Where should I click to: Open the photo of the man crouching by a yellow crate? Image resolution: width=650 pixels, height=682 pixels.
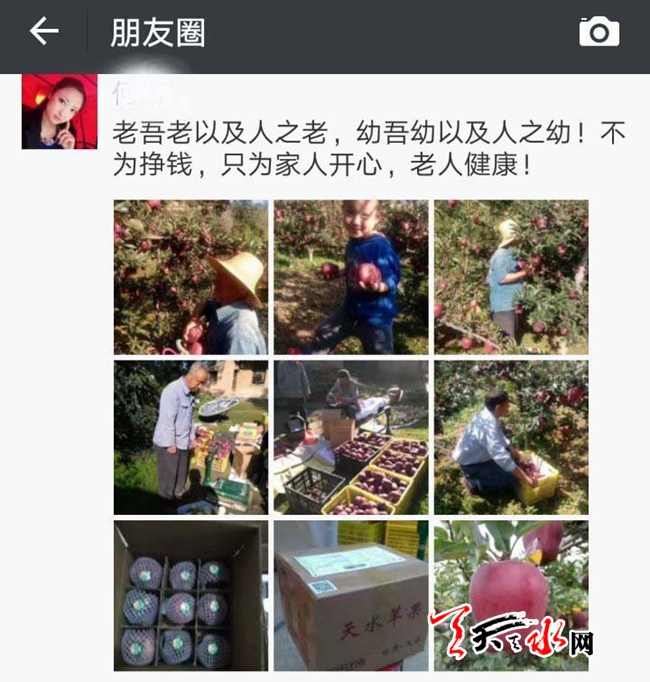(511, 437)
